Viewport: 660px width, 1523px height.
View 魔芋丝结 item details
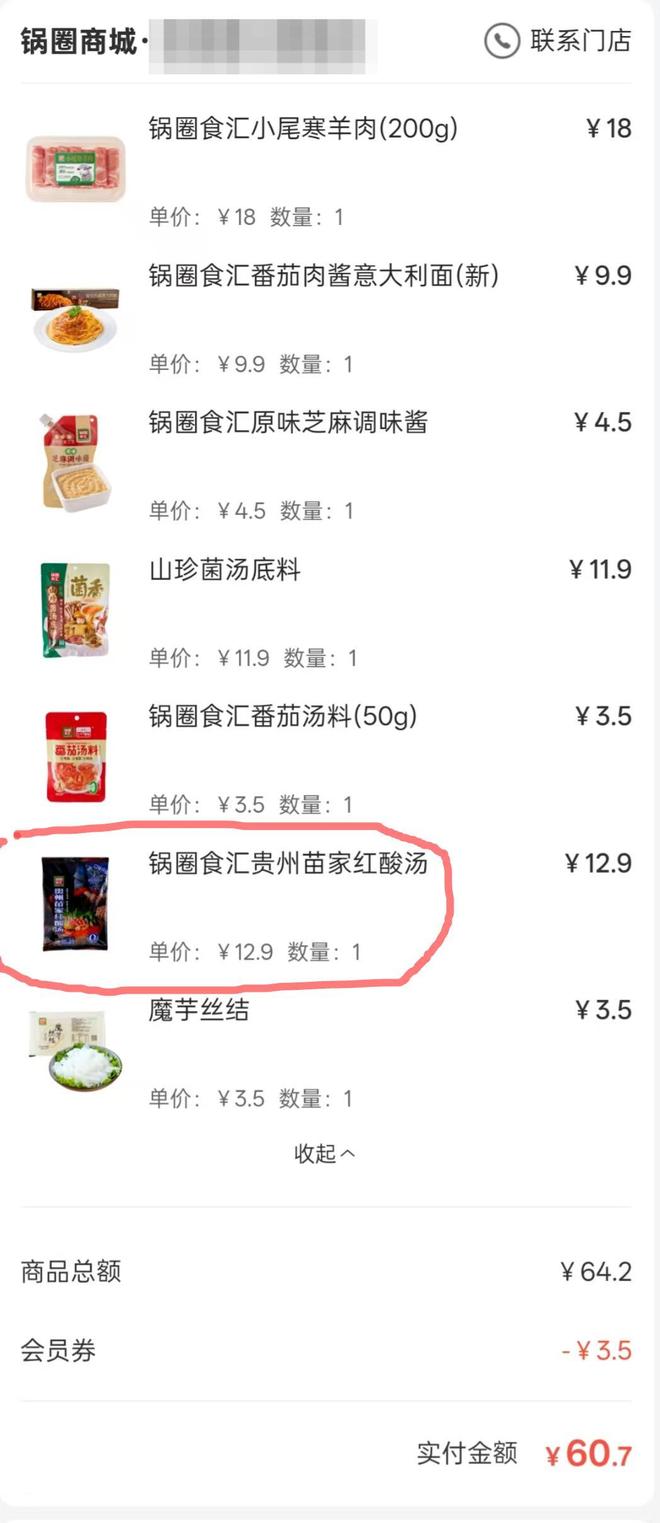pos(198,1010)
